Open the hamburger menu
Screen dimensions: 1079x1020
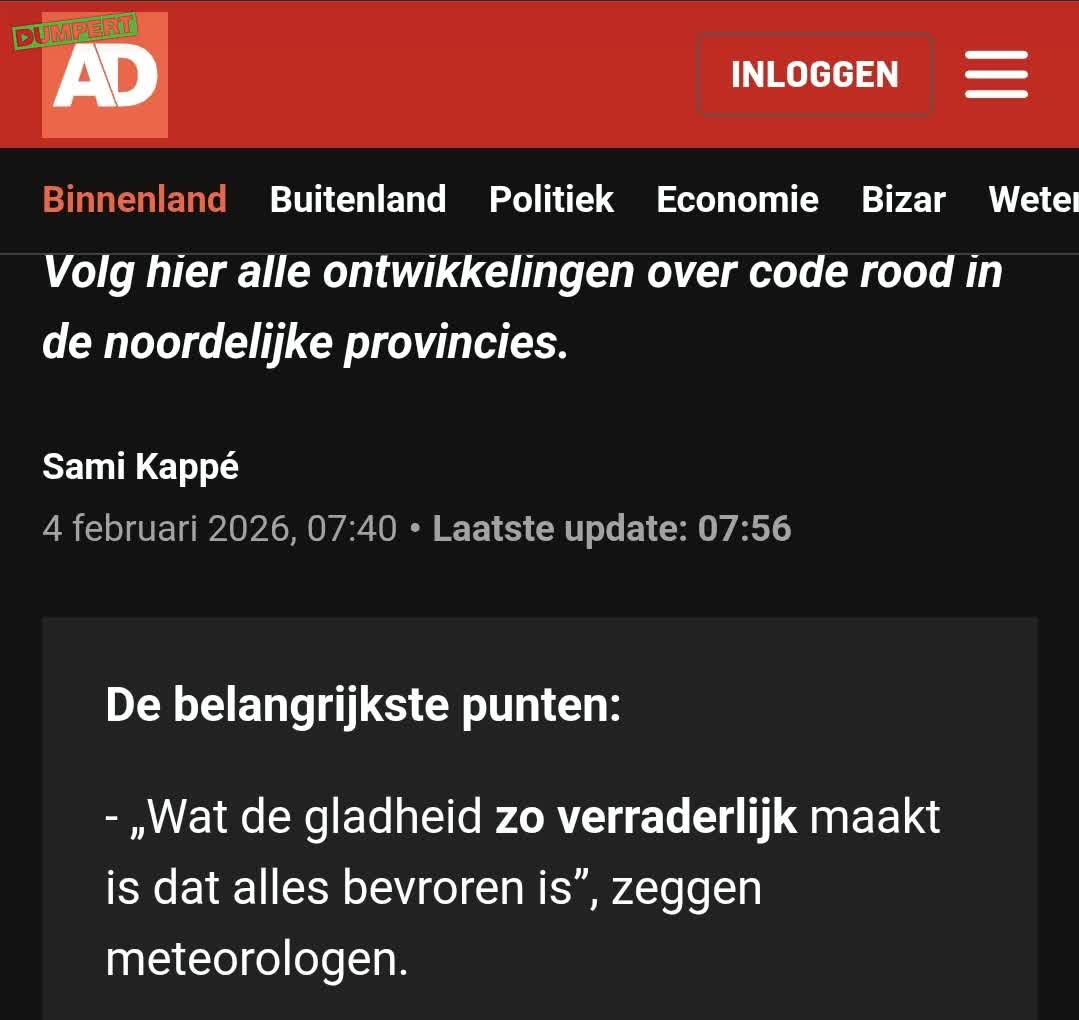[996, 76]
